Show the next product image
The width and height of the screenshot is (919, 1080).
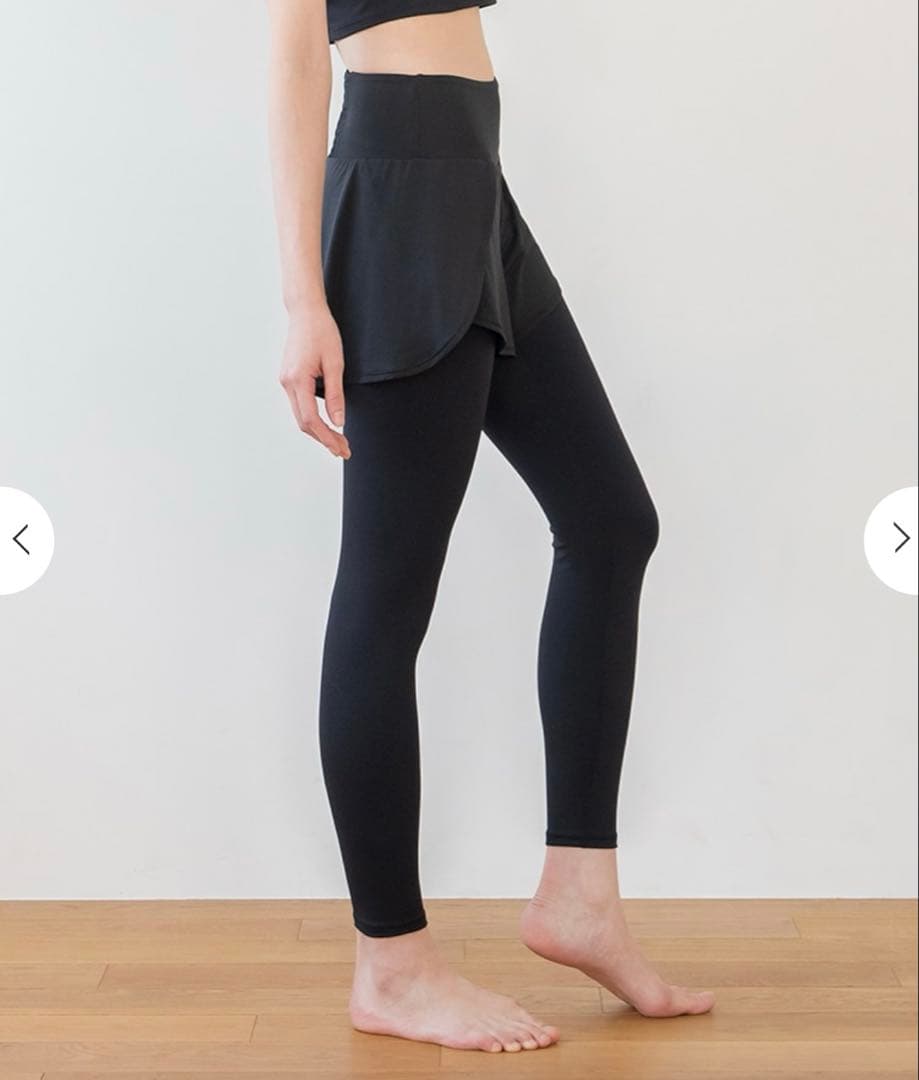point(897,540)
